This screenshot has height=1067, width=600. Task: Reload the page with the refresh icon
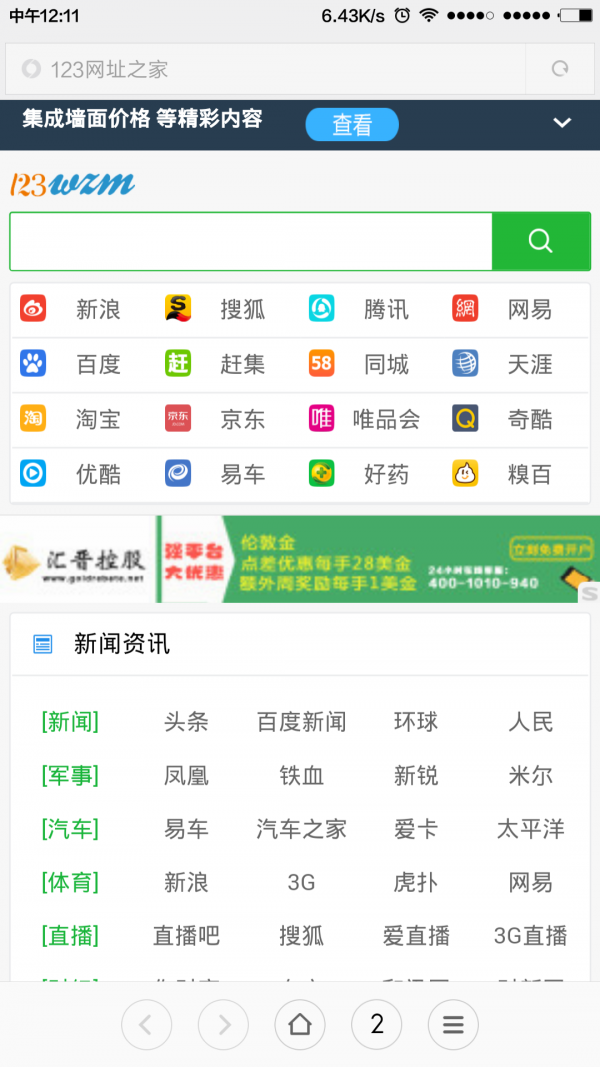coord(560,69)
